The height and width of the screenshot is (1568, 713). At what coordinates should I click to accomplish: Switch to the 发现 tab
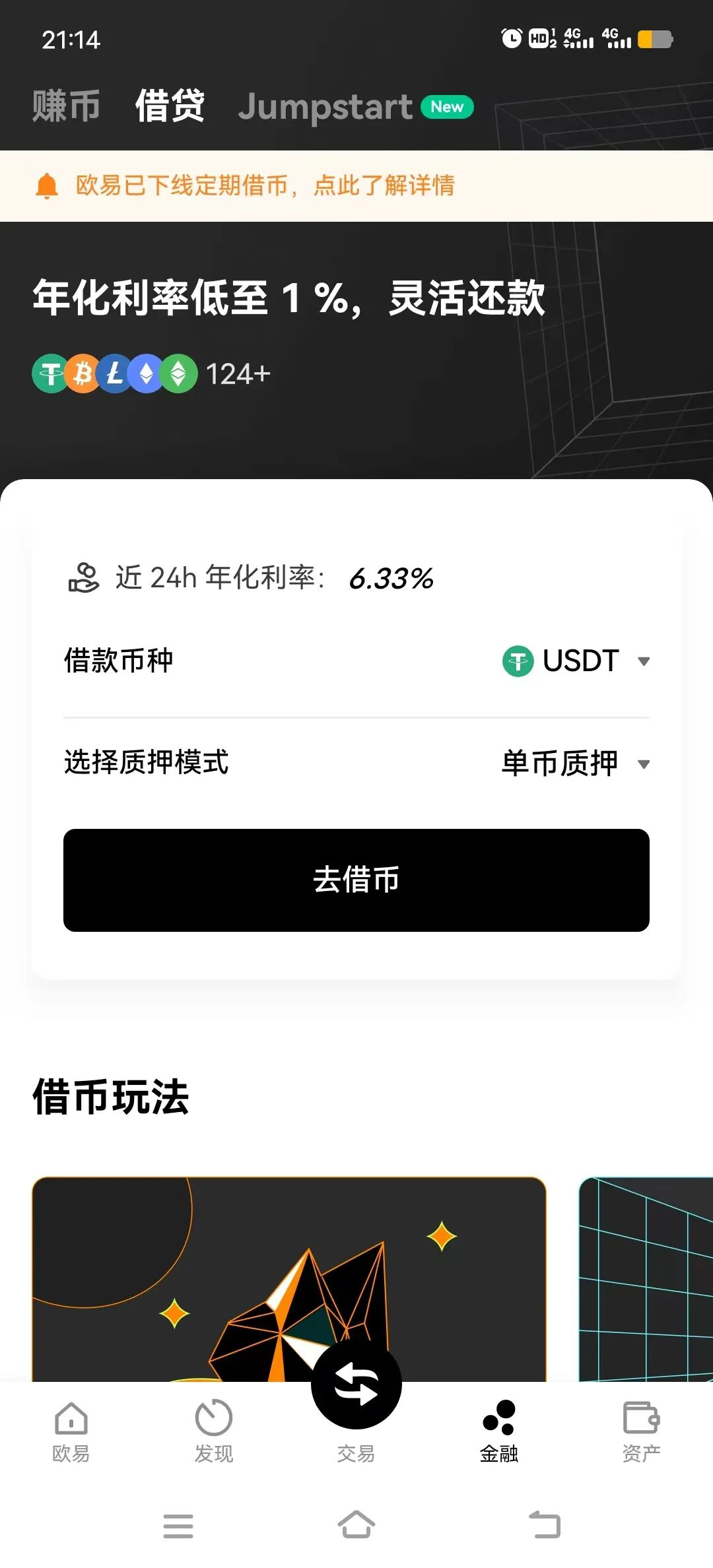[x=213, y=1431]
